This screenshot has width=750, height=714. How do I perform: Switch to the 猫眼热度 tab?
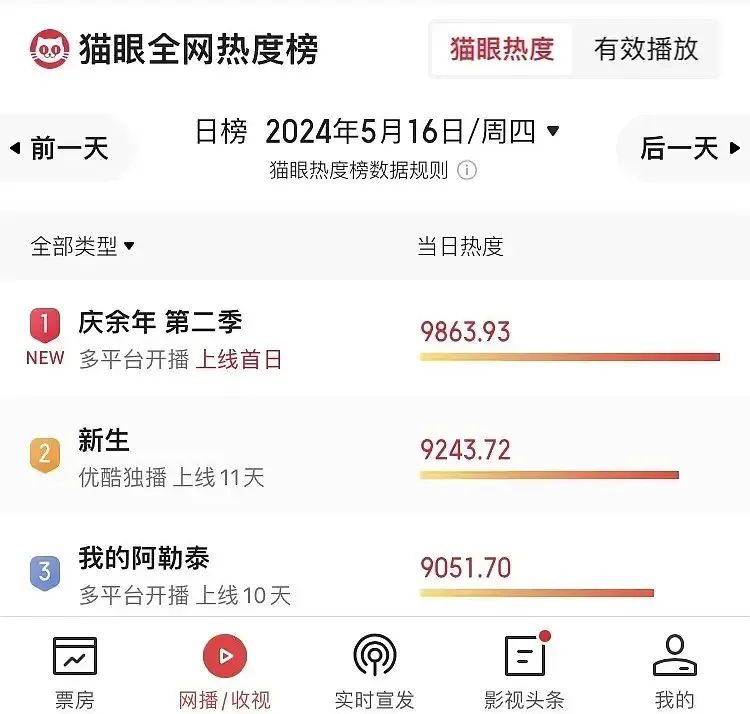502,49
